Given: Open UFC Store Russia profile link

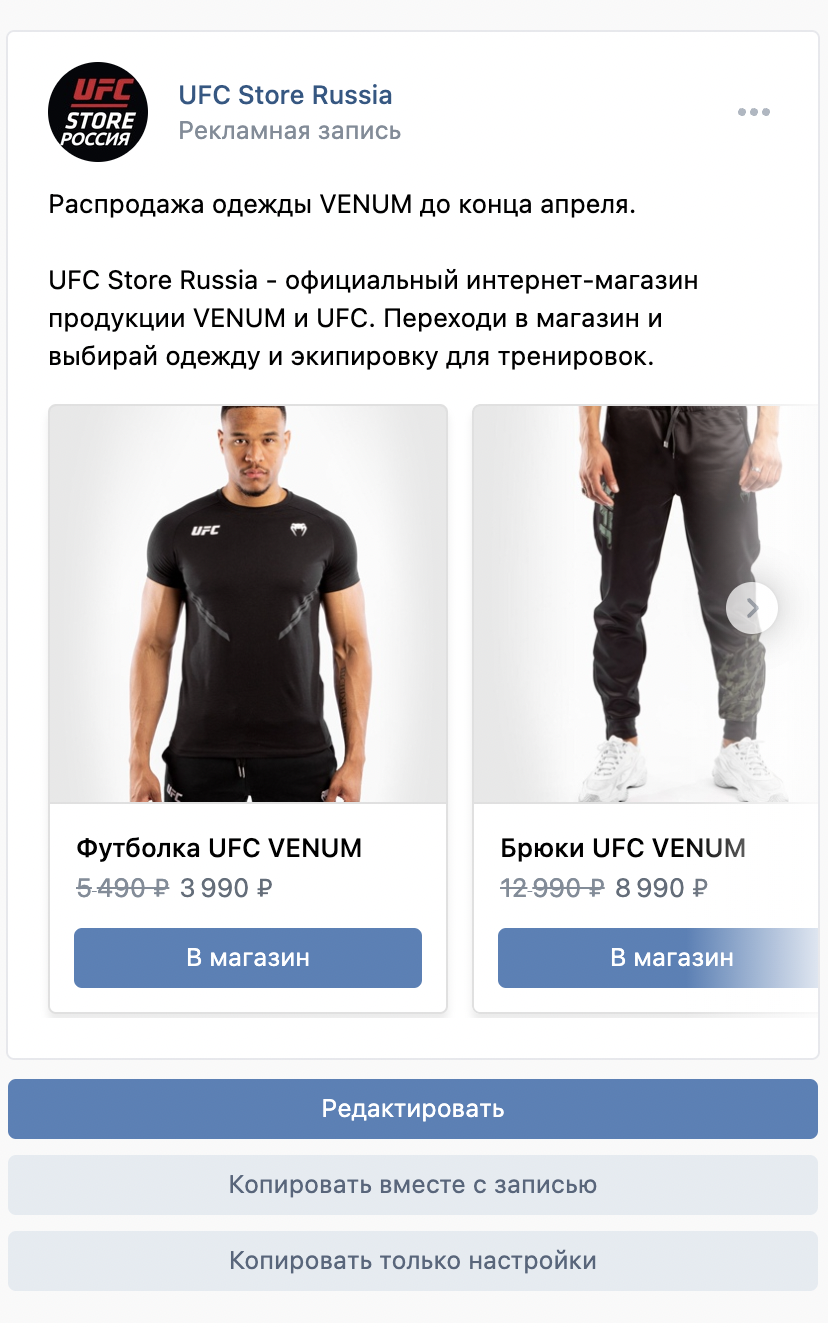Looking at the screenshot, I should point(285,95).
